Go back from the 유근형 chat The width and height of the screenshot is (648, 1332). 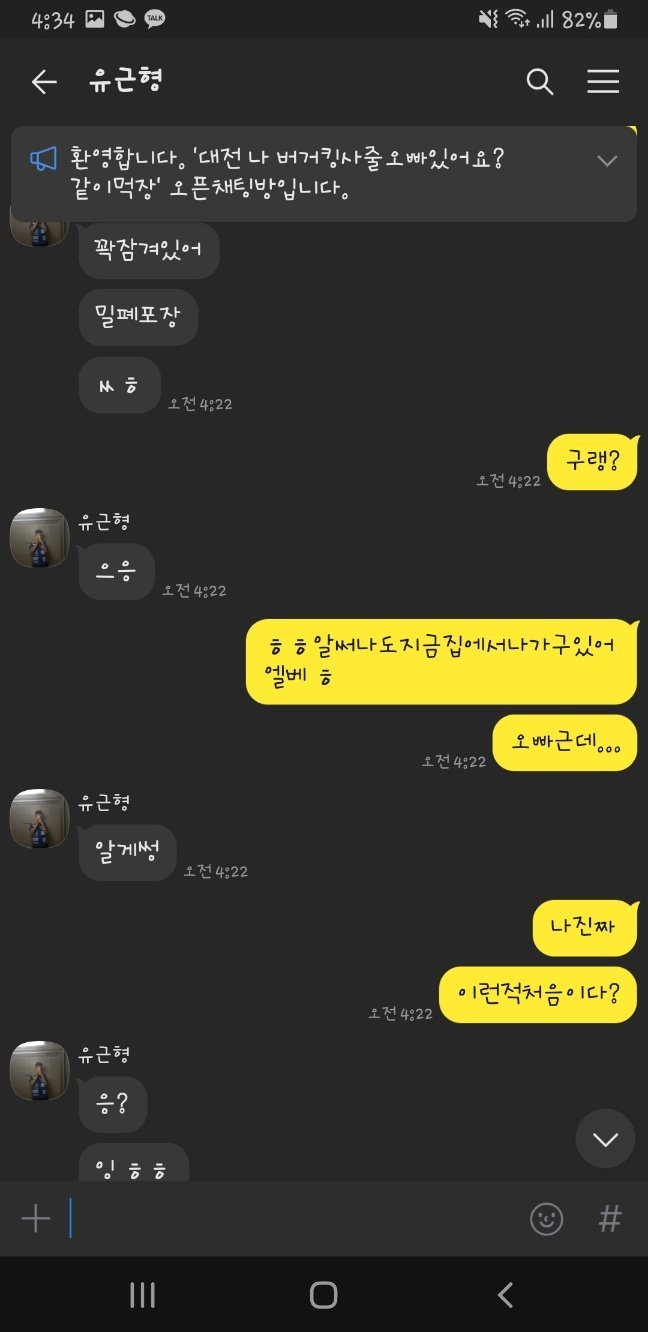point(44,82)
